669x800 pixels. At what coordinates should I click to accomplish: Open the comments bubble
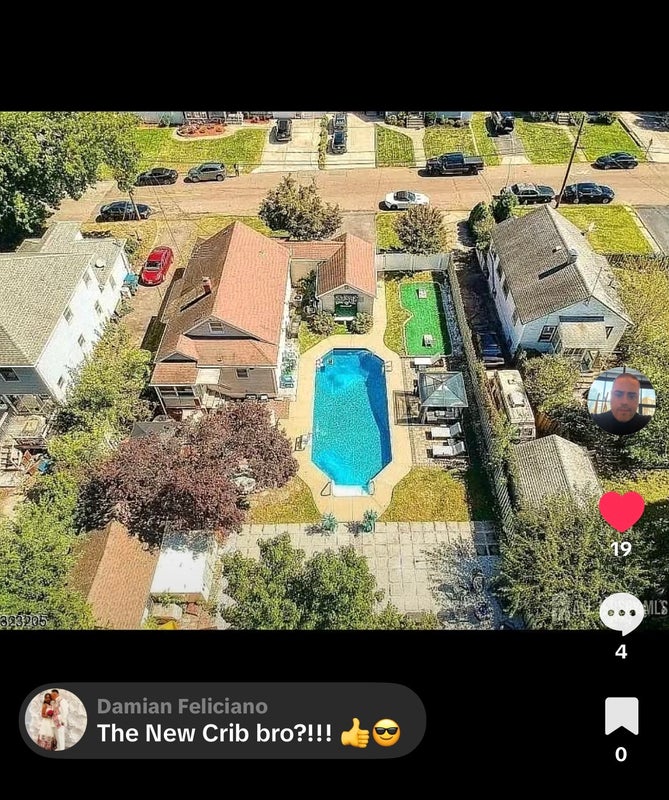point(621,613)
